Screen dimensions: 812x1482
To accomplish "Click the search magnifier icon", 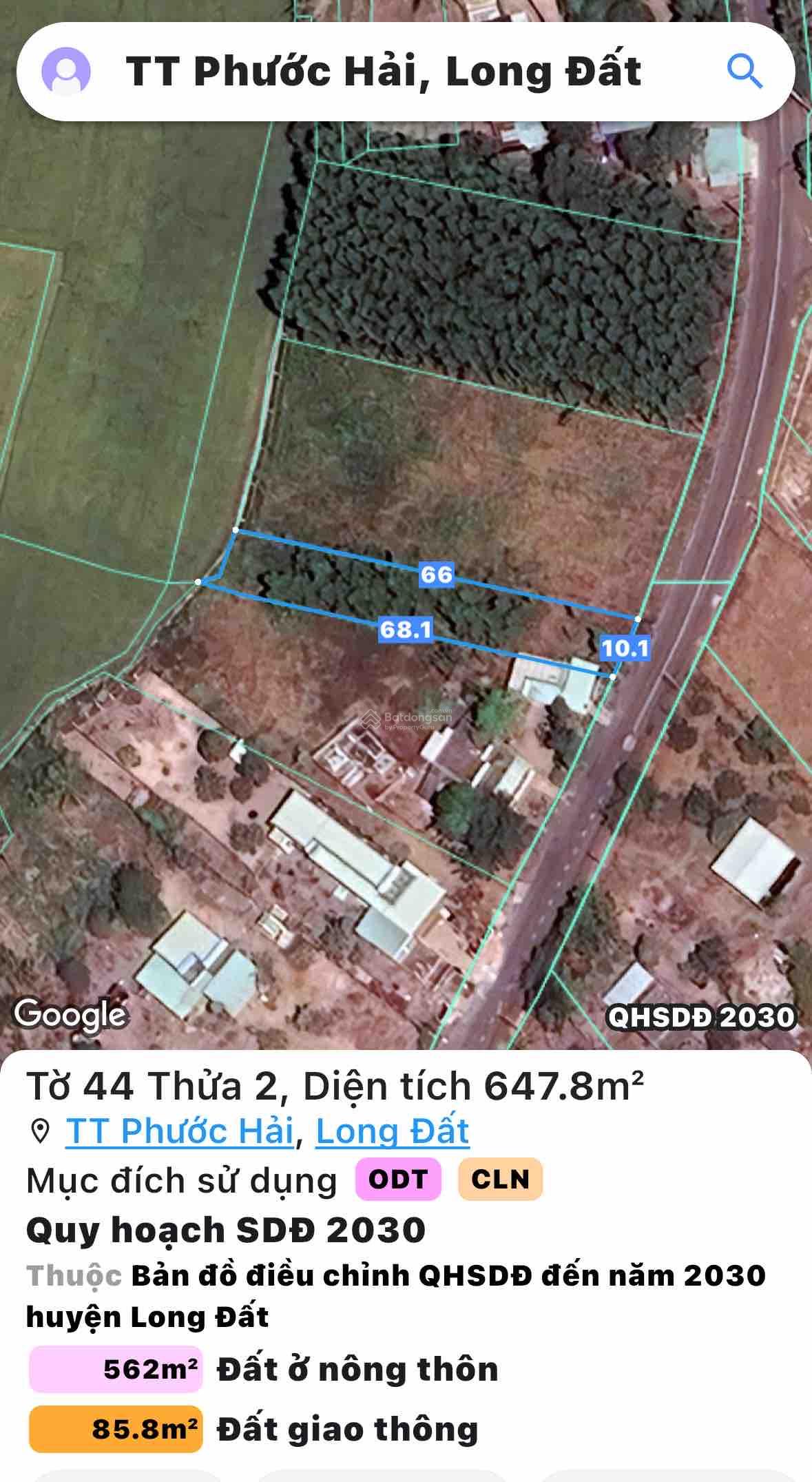I will [744, 71].
